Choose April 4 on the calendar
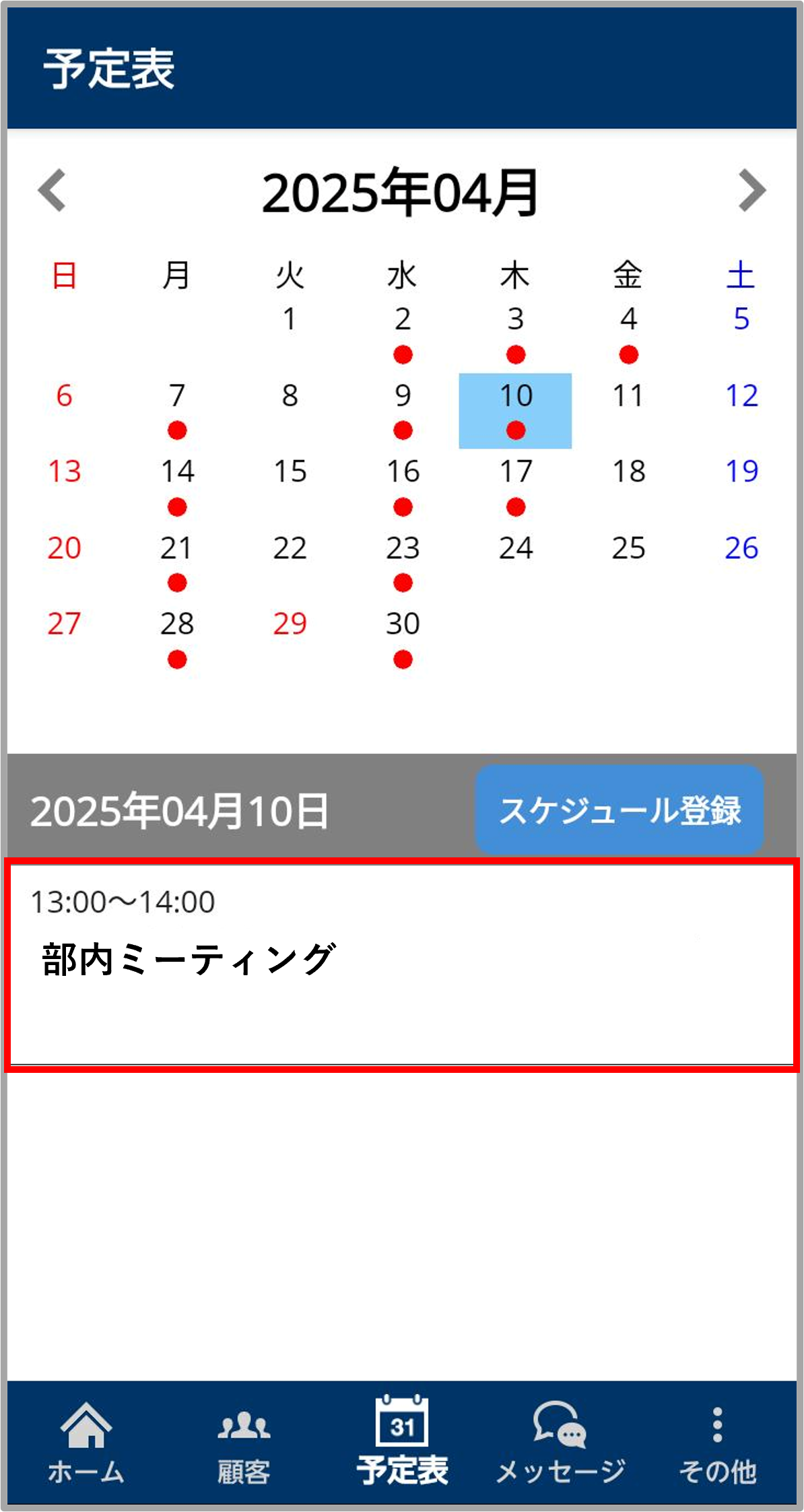The width and height of the screenshot is (804, 1512). 628,335
